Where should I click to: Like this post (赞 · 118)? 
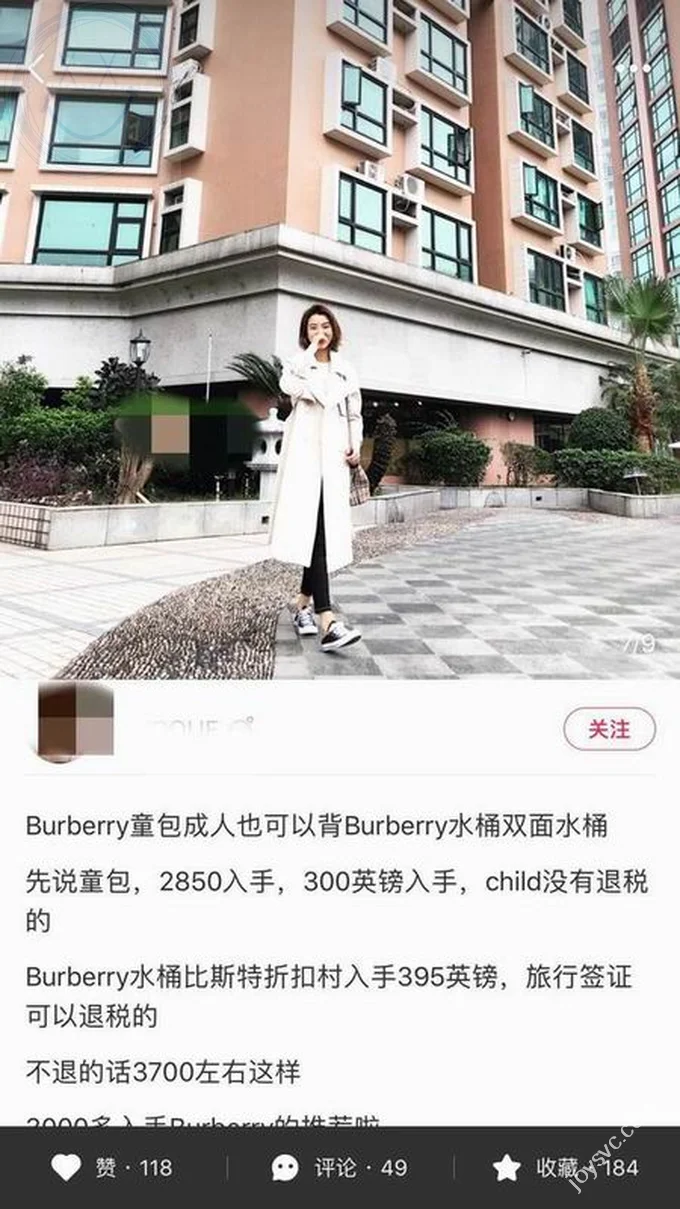[x=112, y=1167]
